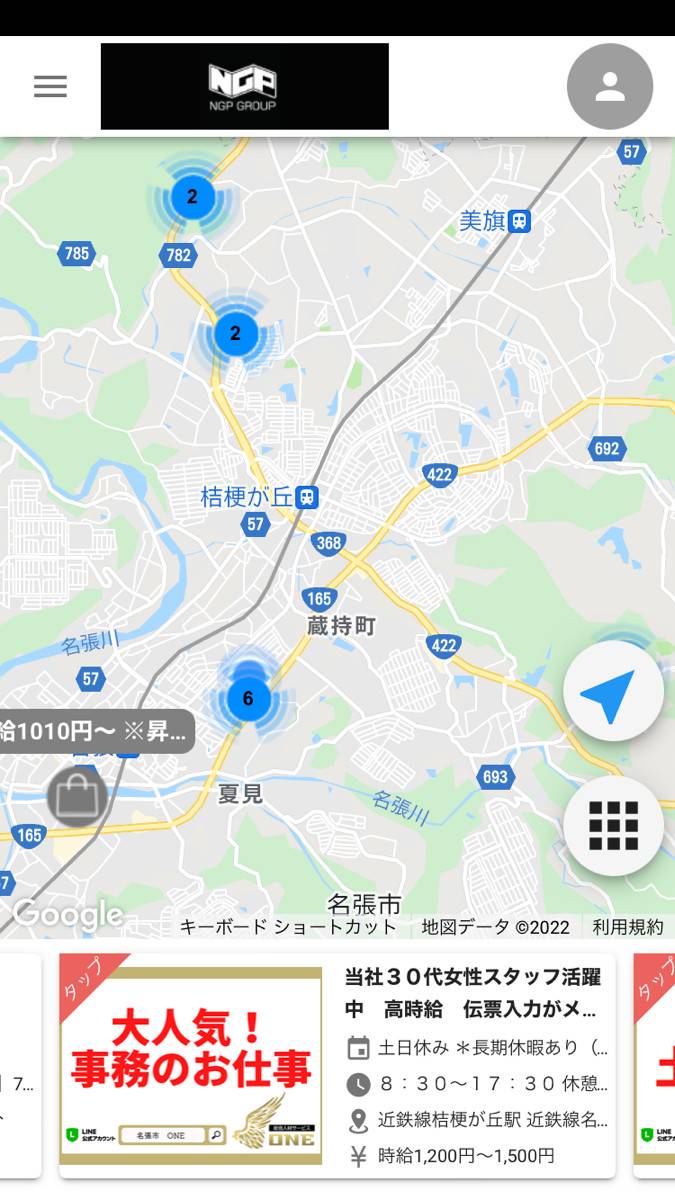Tap the briefcase job marker on map
Image resolution: width=675 pixels, height=1200 pixels.
pyautogui.click(x=77, y=797)
